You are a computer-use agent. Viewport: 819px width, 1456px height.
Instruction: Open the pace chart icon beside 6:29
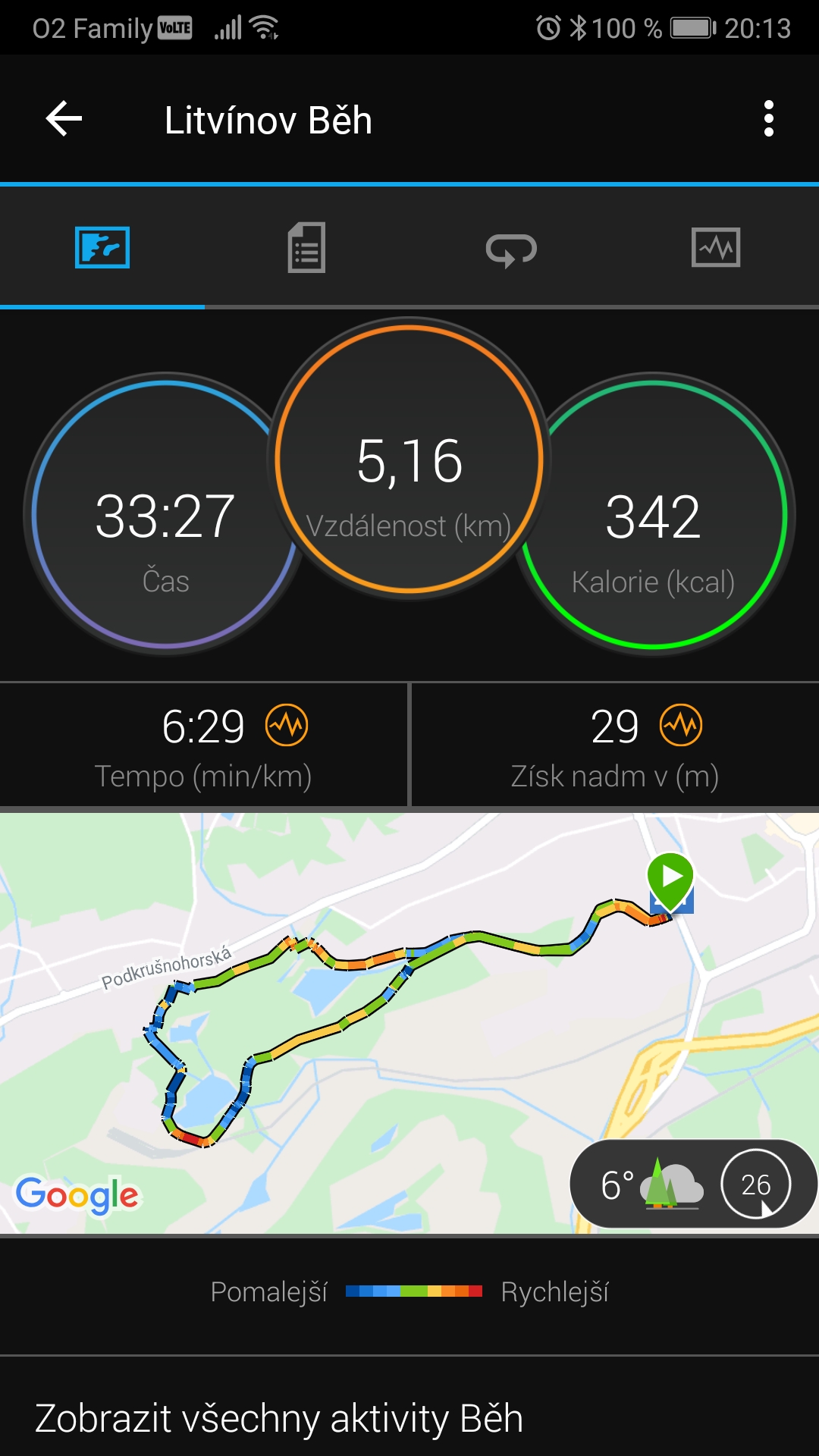coord(287,725)
